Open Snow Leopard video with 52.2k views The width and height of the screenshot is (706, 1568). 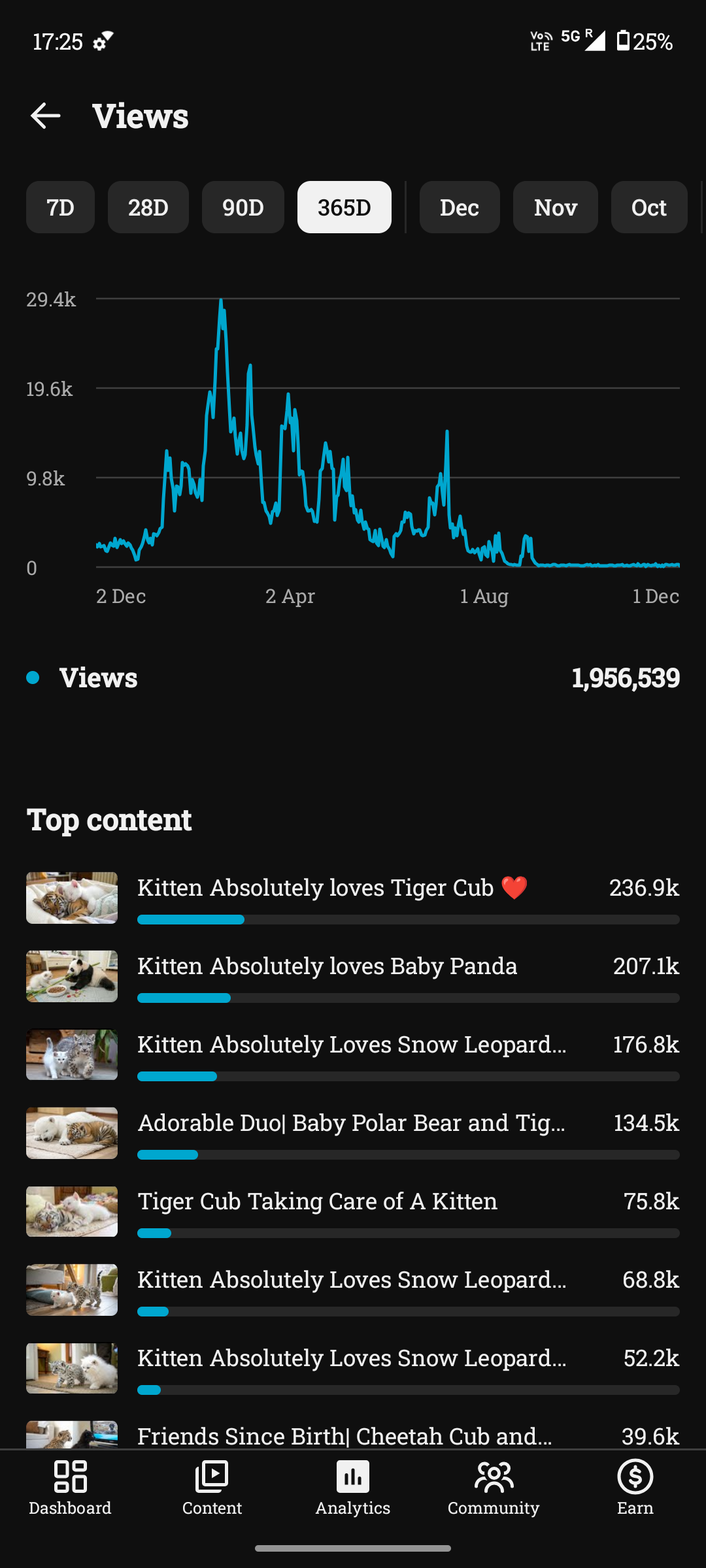point(353,1368)
